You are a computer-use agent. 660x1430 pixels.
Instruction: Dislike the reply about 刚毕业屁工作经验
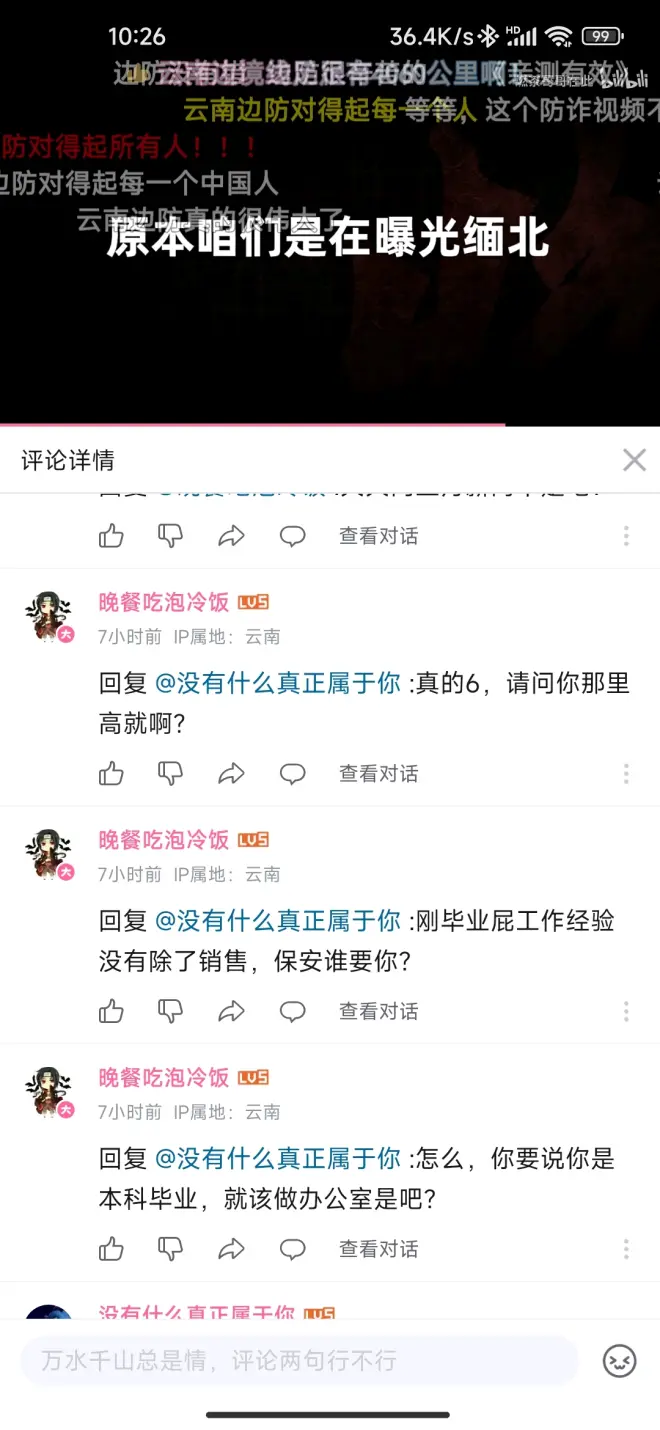[x=171, y=1011]
